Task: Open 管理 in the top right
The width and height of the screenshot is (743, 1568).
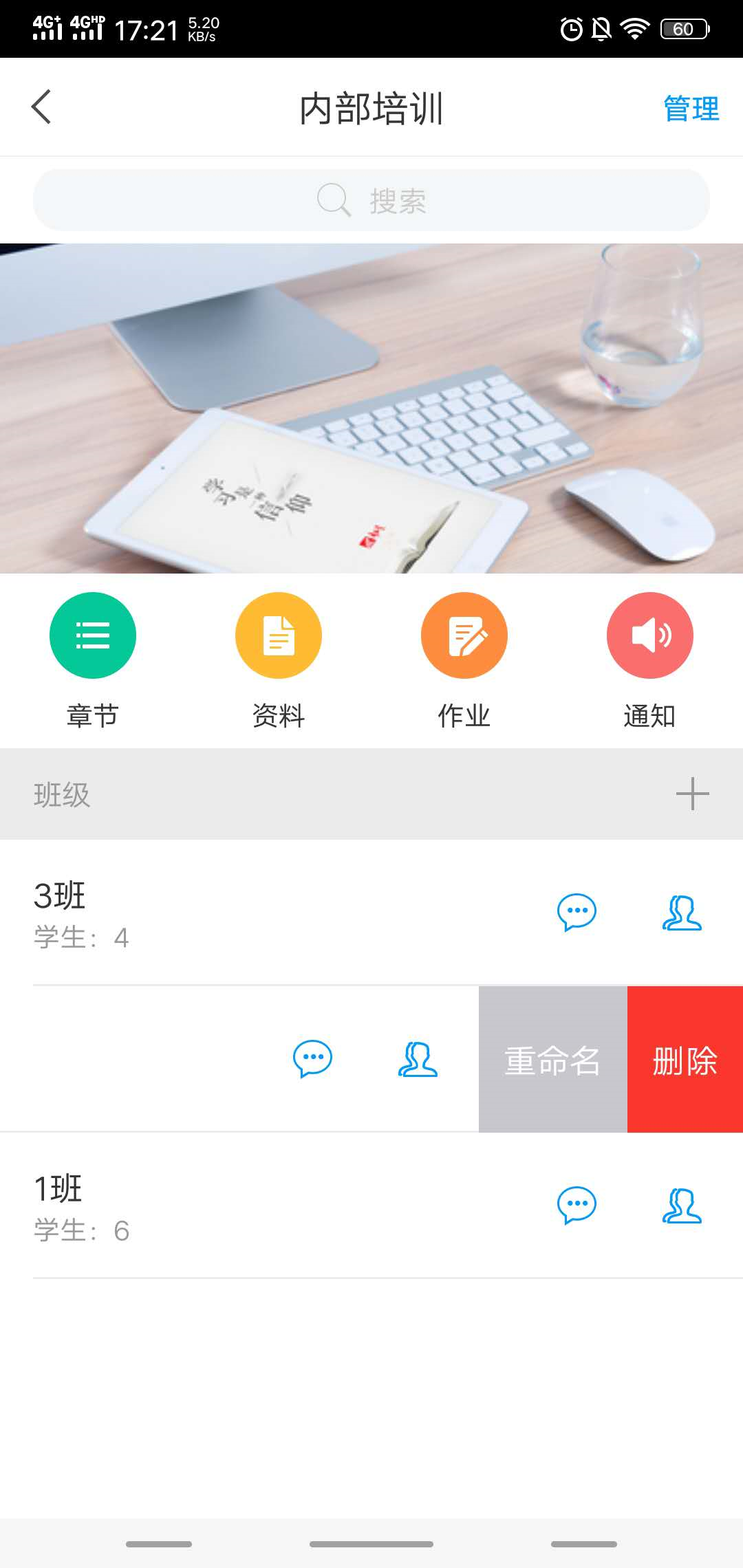Action: [x=691, y=109]
